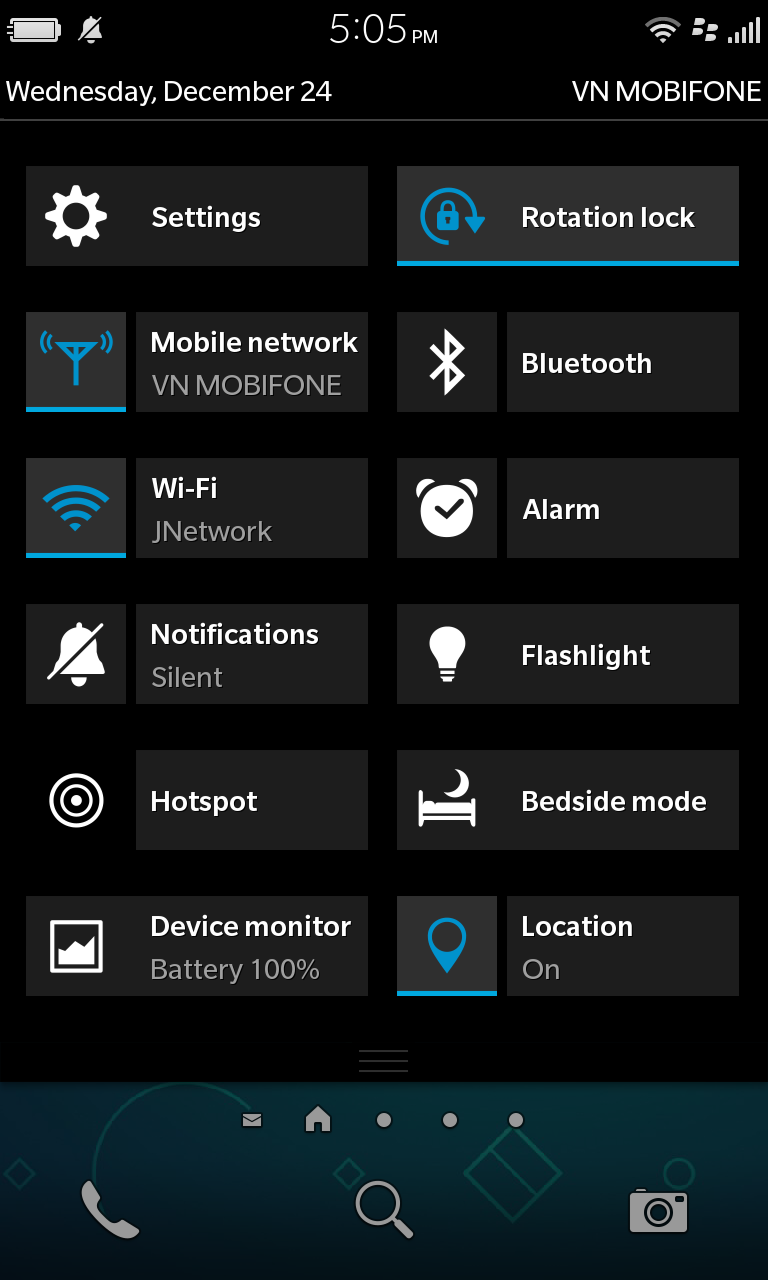Image resolution: width=768 pixels, height=1280 pixels.
Task: Activate Bedside mode
Action: (567, 800)
